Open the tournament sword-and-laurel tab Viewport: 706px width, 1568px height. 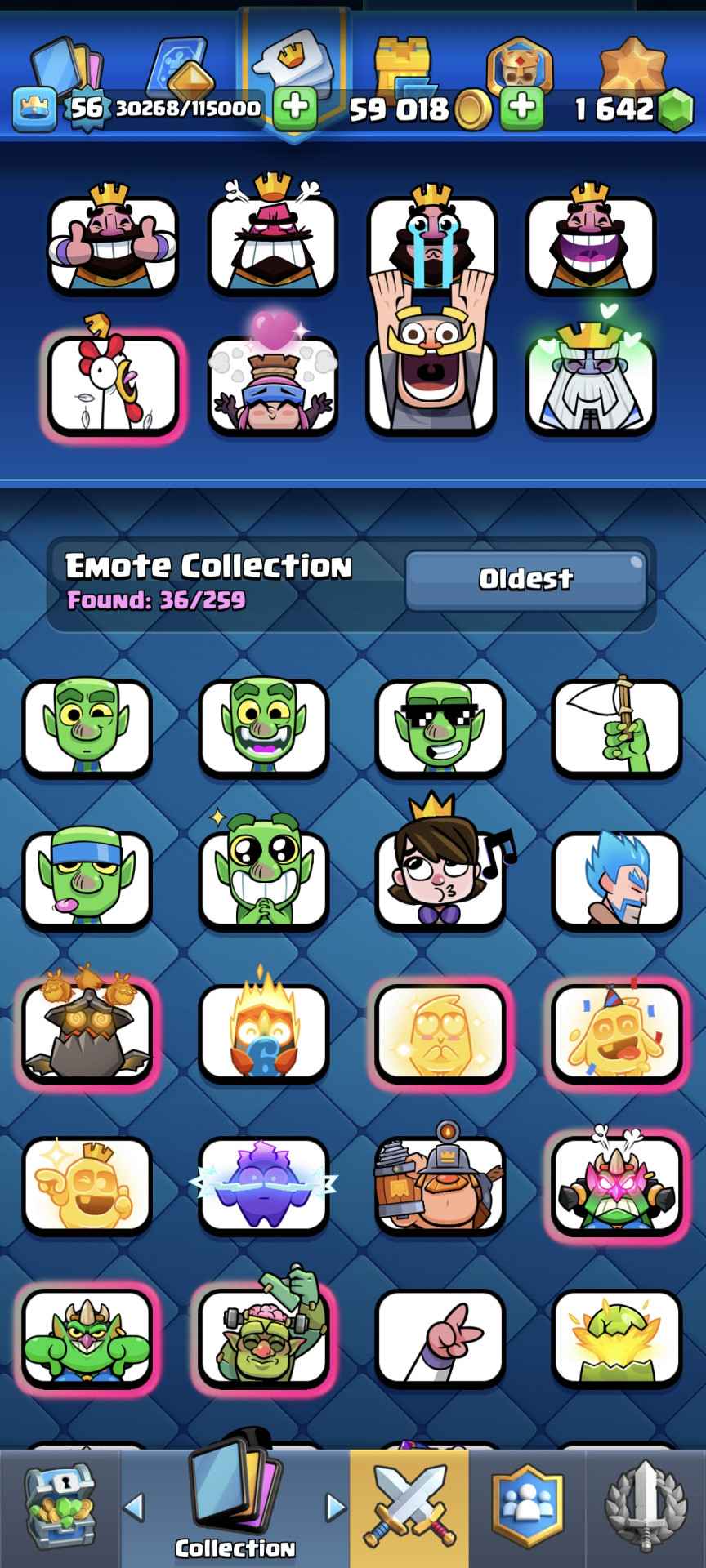(x=646, y=1508)
